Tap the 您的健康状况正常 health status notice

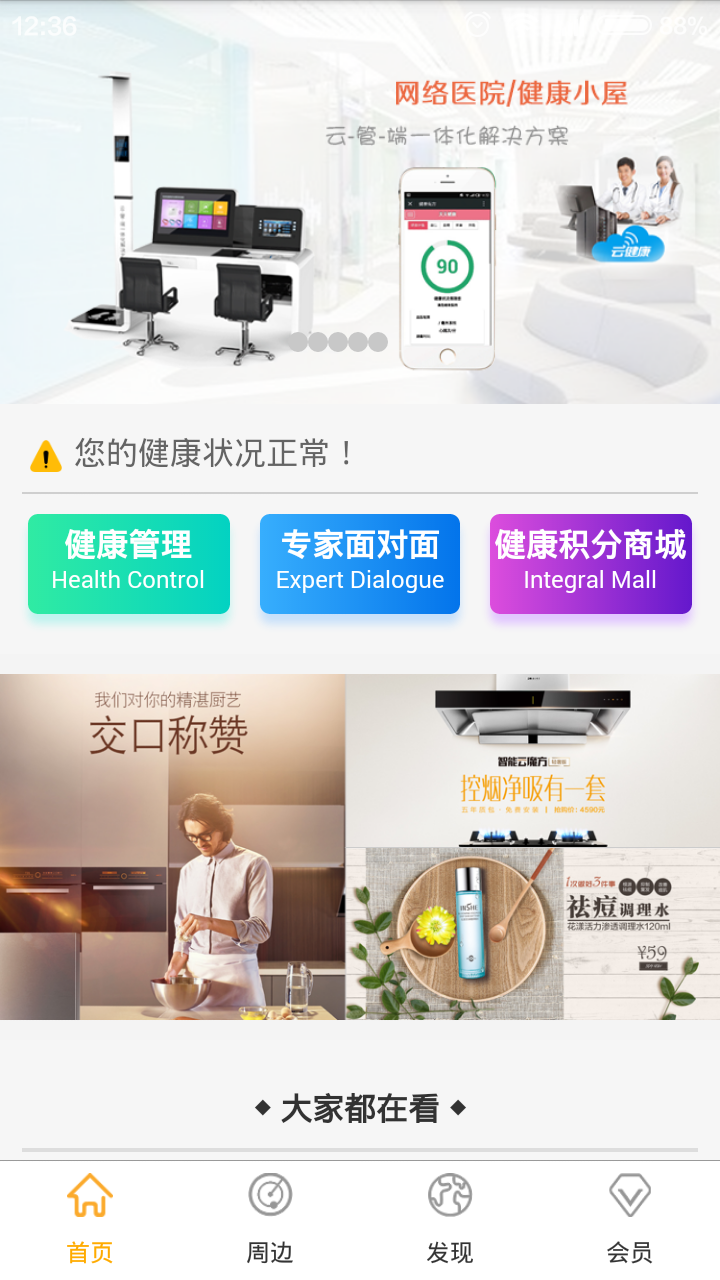pos(215,454)
